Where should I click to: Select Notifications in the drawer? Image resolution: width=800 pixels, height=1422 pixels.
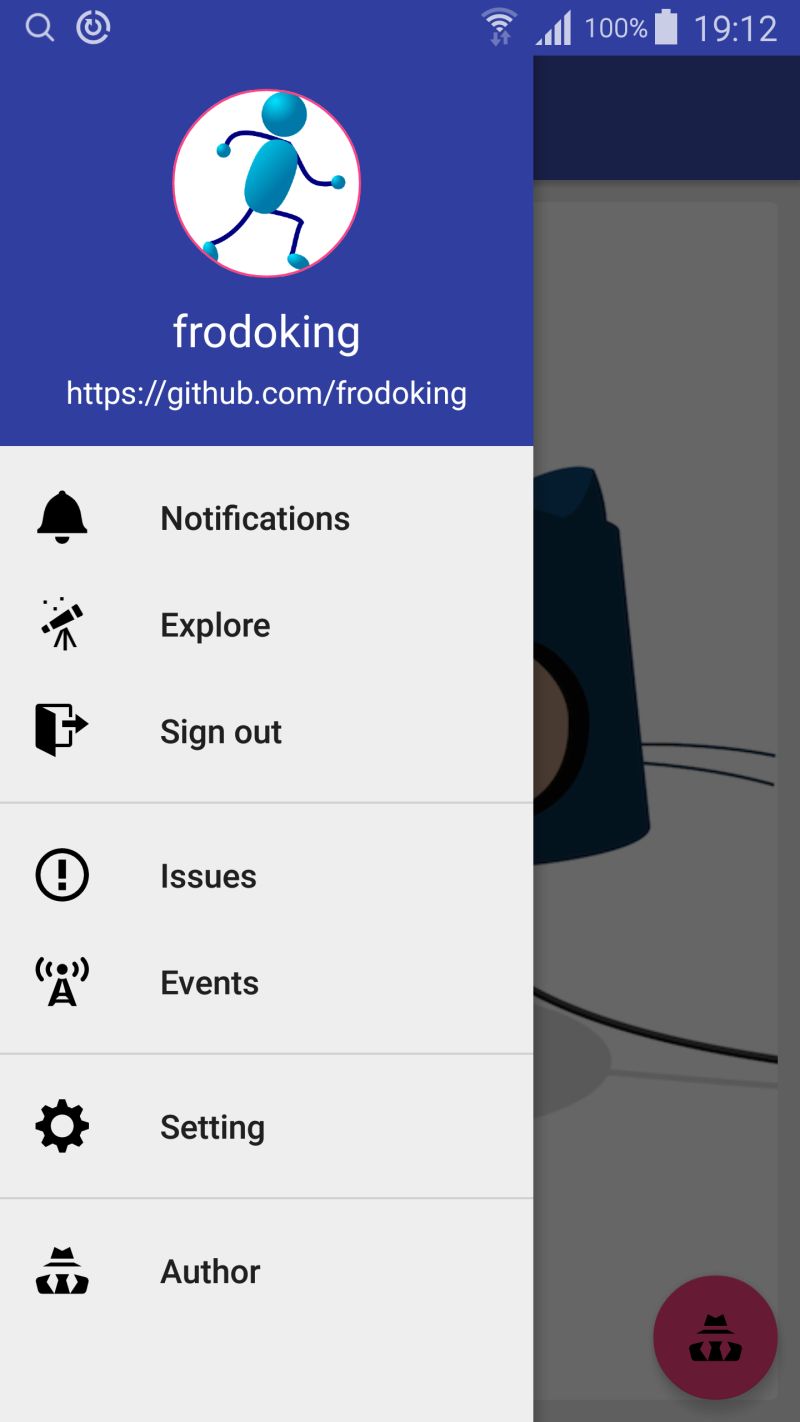254,517
